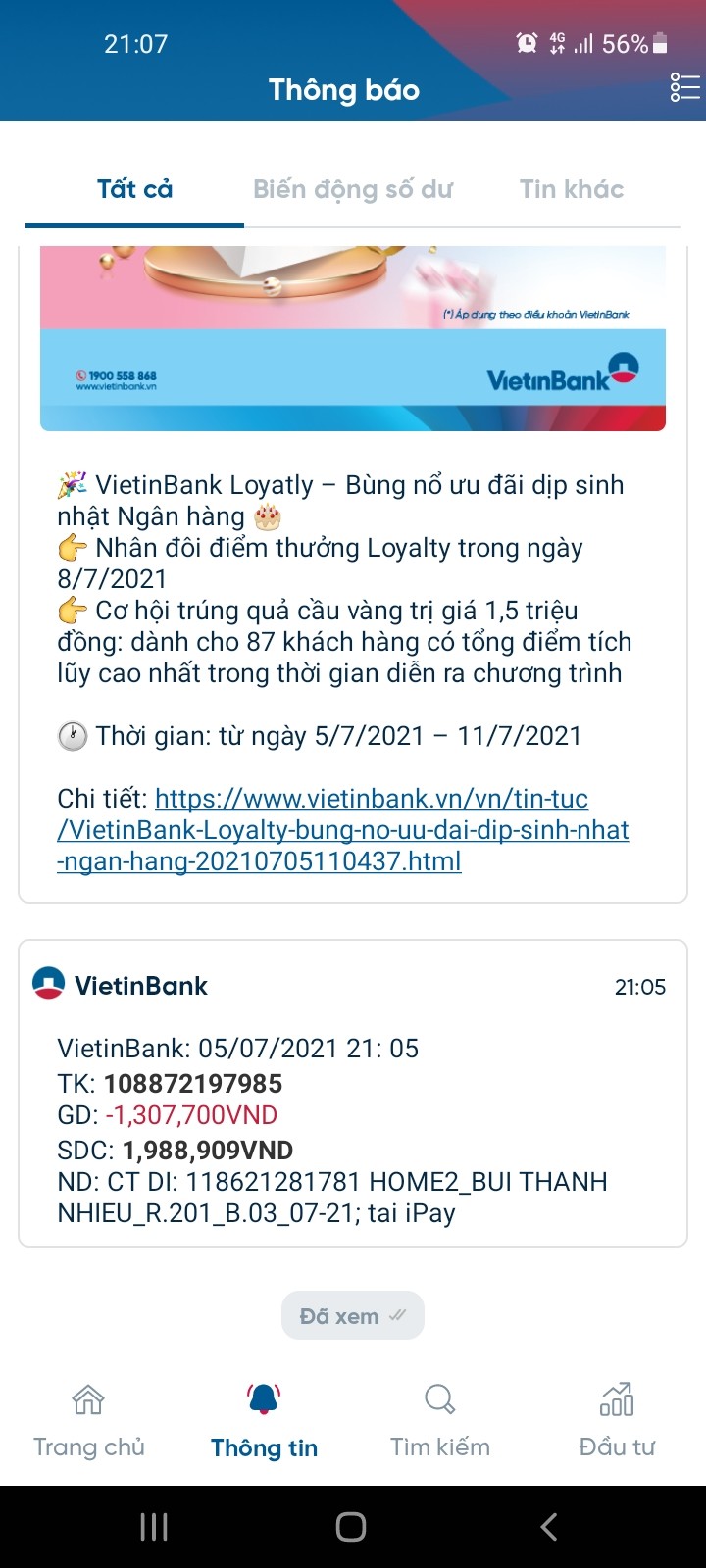
Task: Open the Thông tin bell tab
Action: [x=264, y=1421]
